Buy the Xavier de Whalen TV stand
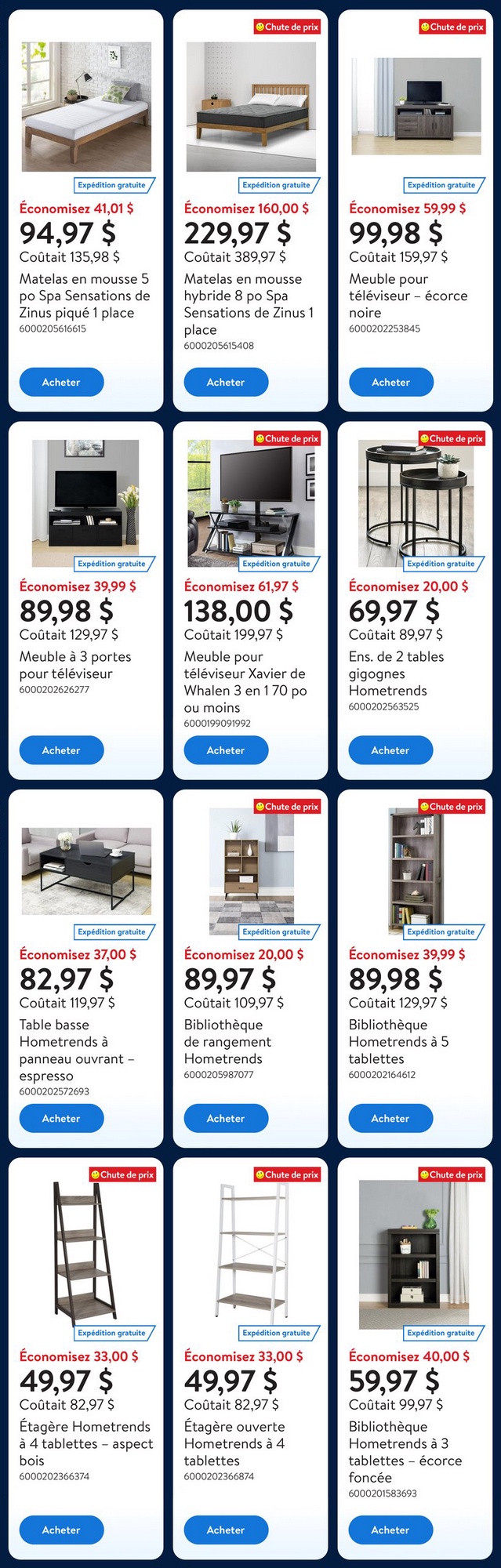501x1568 pixels. point(226,750)
